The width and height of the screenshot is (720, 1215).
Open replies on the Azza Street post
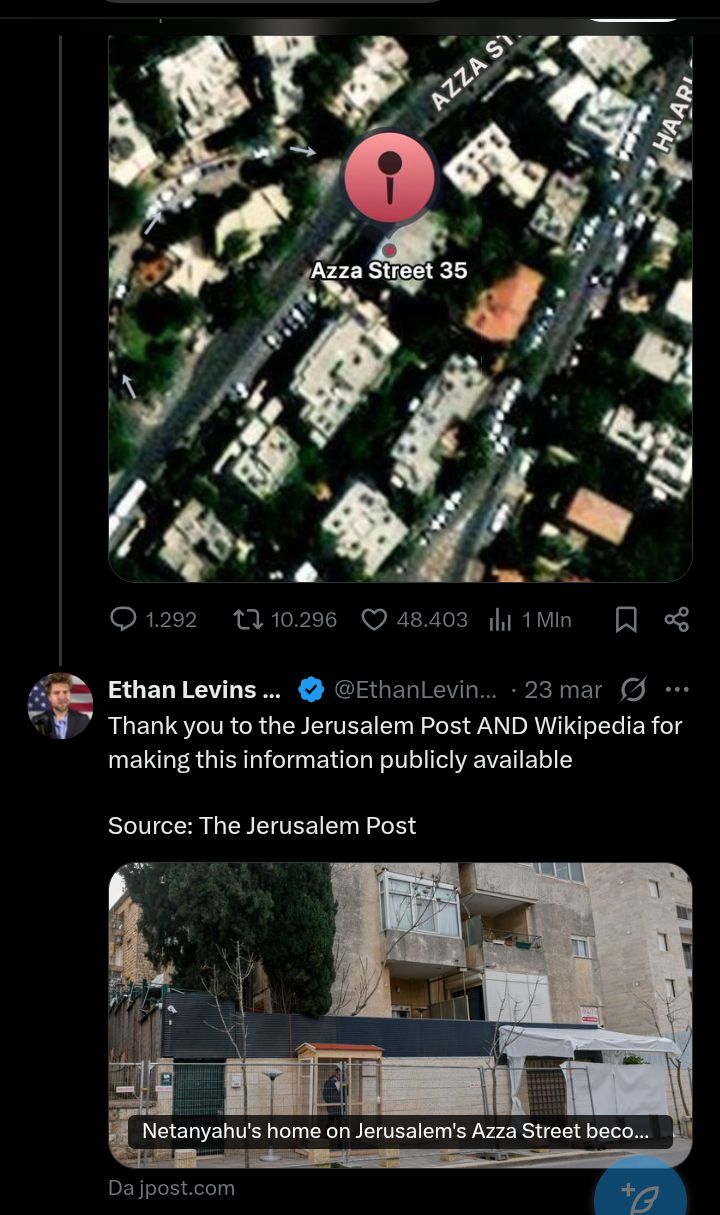pyautogui.click(x=153, y=620)
